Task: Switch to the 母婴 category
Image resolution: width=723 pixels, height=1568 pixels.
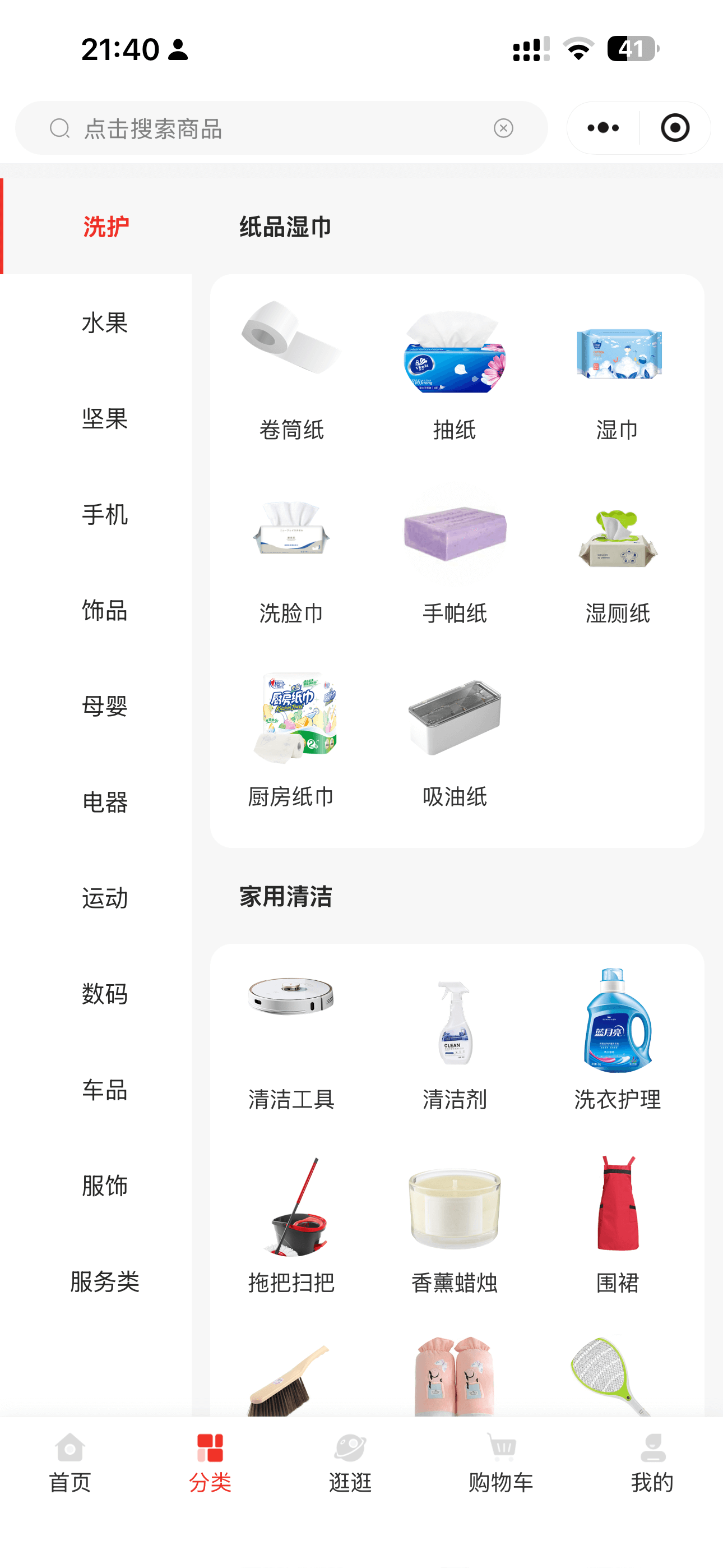Action: click(105, 706)
